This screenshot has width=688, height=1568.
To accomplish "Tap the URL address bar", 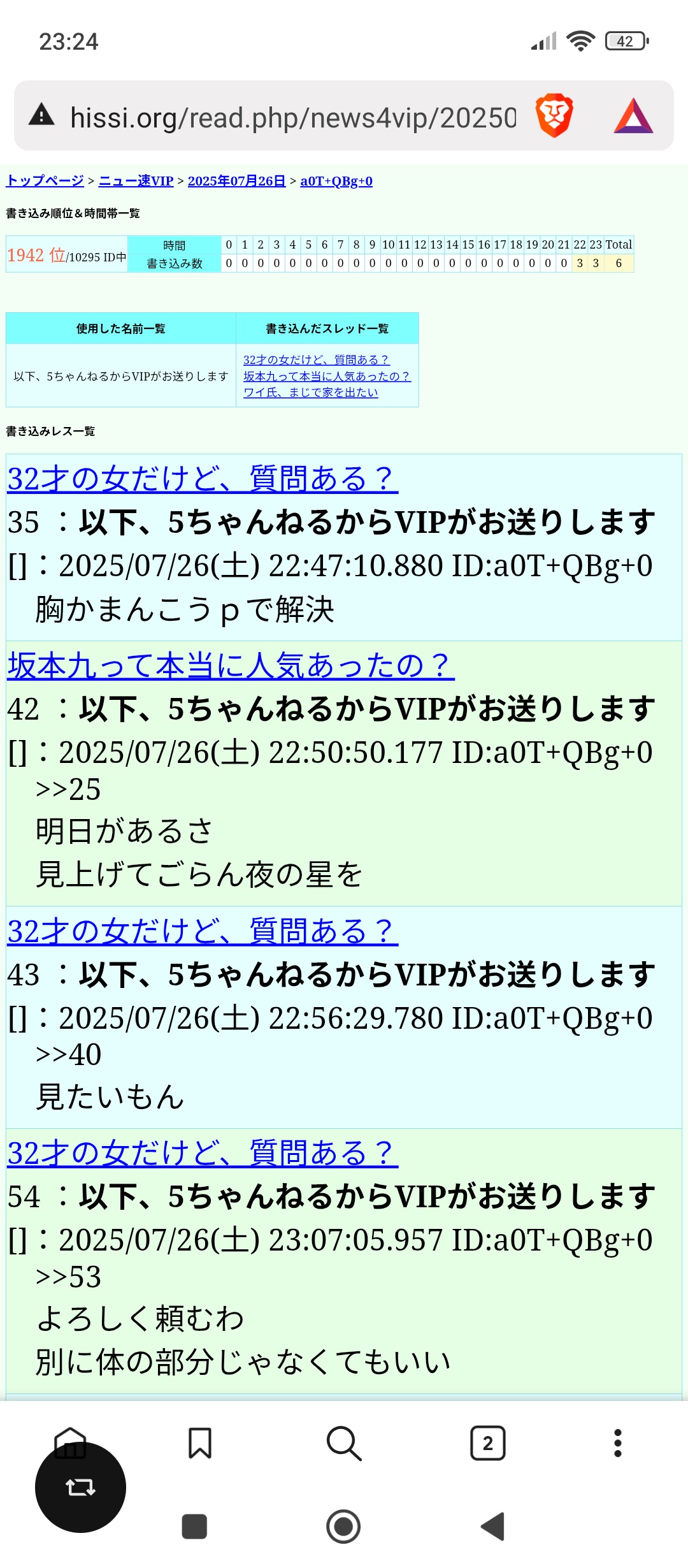I will [293, 117].
